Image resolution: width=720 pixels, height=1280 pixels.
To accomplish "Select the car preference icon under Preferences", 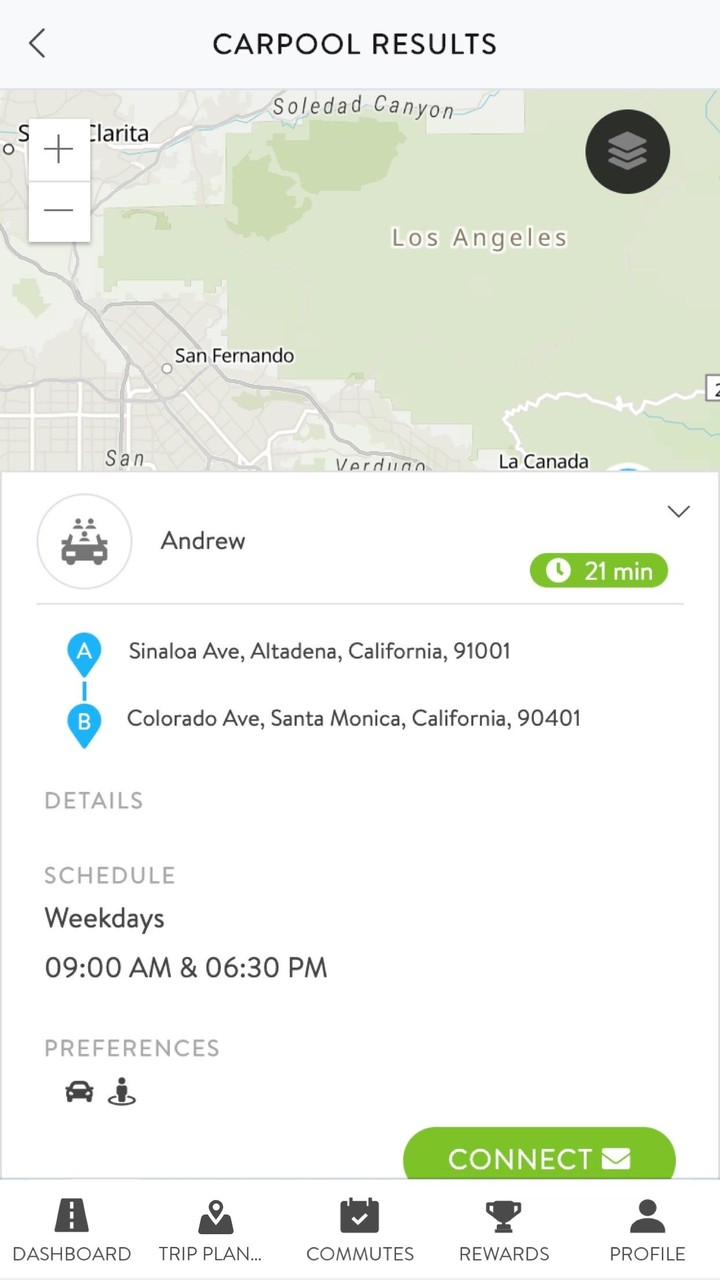I will click(x=78, y=1091).
